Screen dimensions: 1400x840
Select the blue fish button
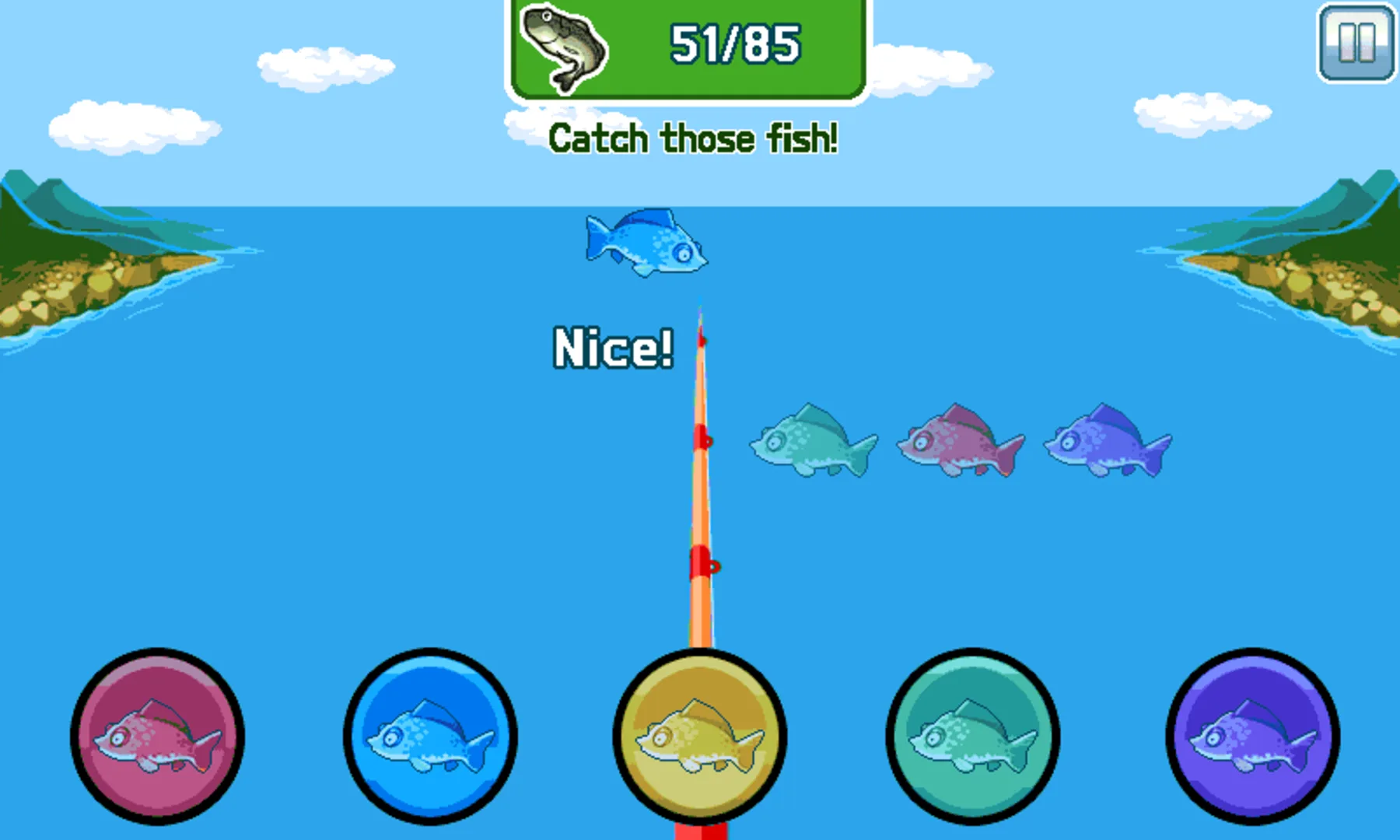[430, 736]
